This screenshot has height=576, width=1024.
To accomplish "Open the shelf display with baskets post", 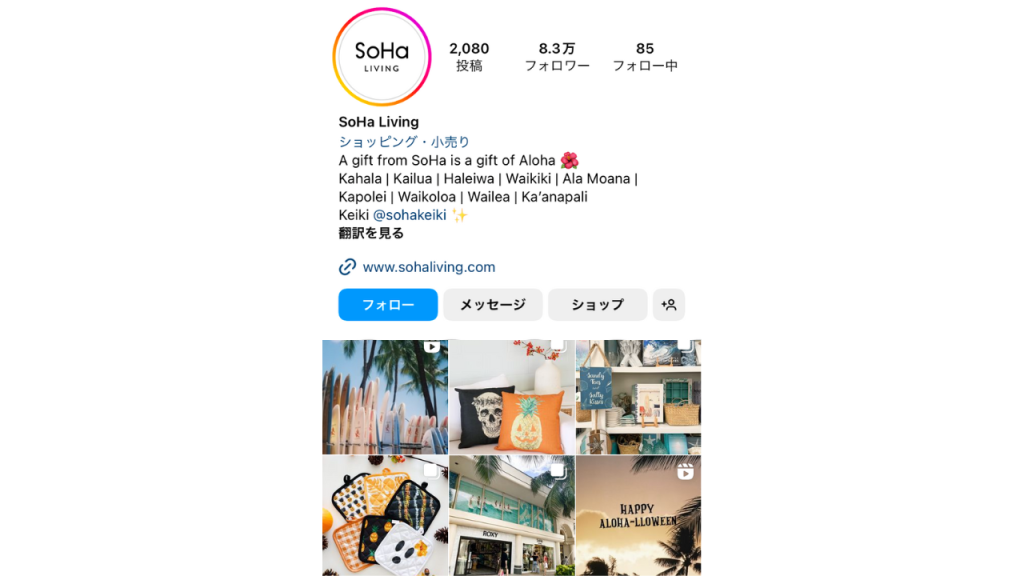I will pos(638,397).
